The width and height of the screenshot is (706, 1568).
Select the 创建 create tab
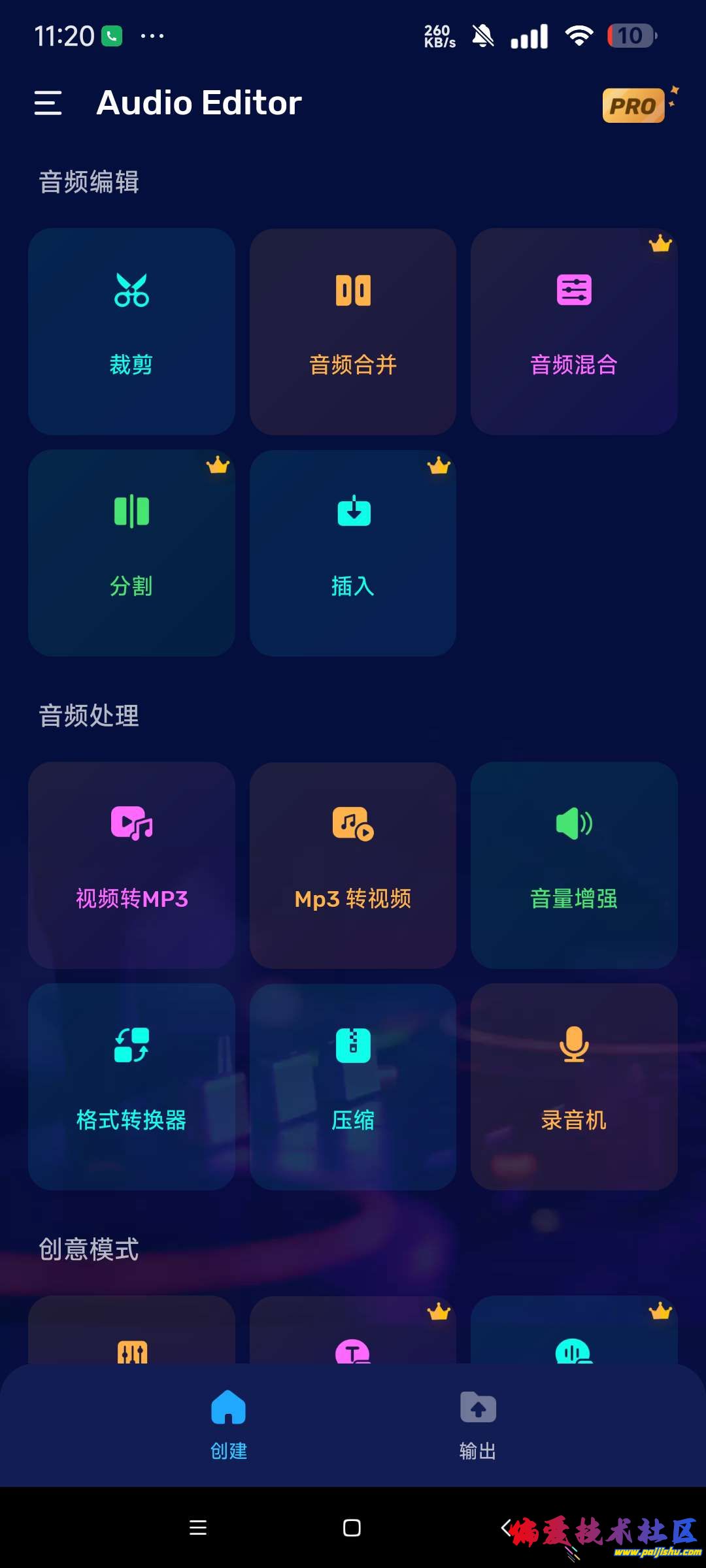(228, 1426)
